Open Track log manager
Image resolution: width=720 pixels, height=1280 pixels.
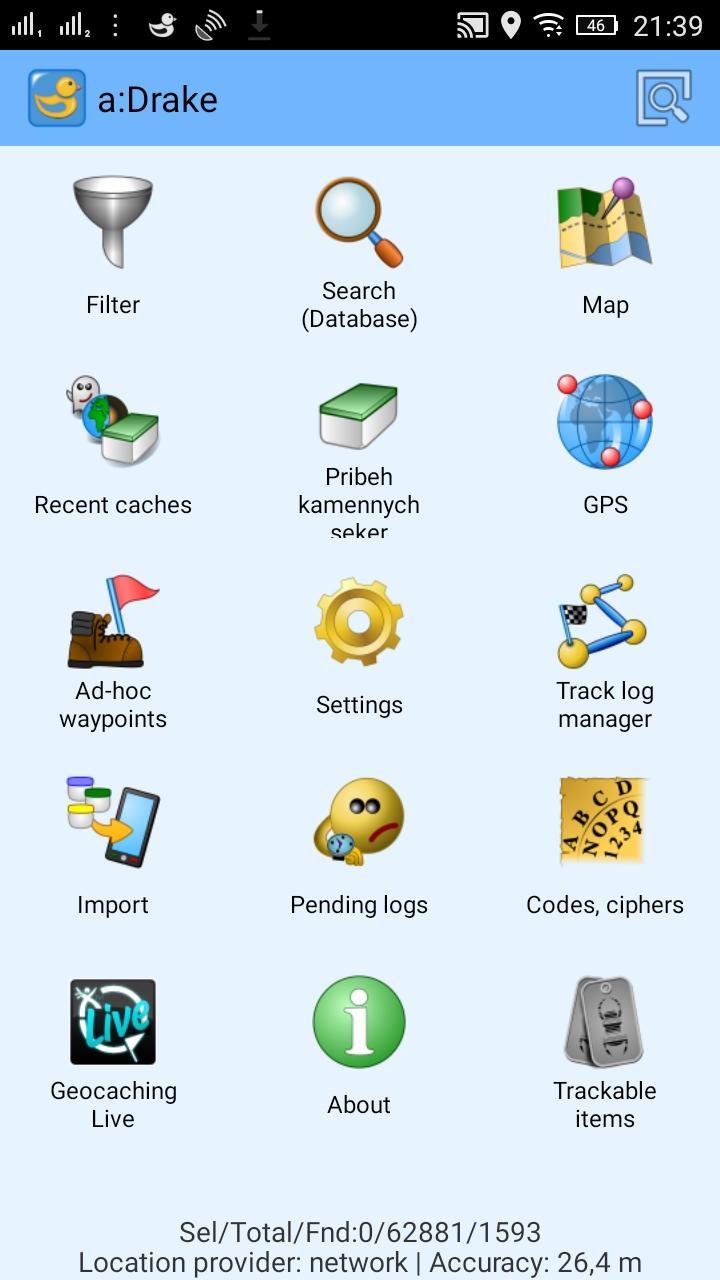click(x=605, y=652)
